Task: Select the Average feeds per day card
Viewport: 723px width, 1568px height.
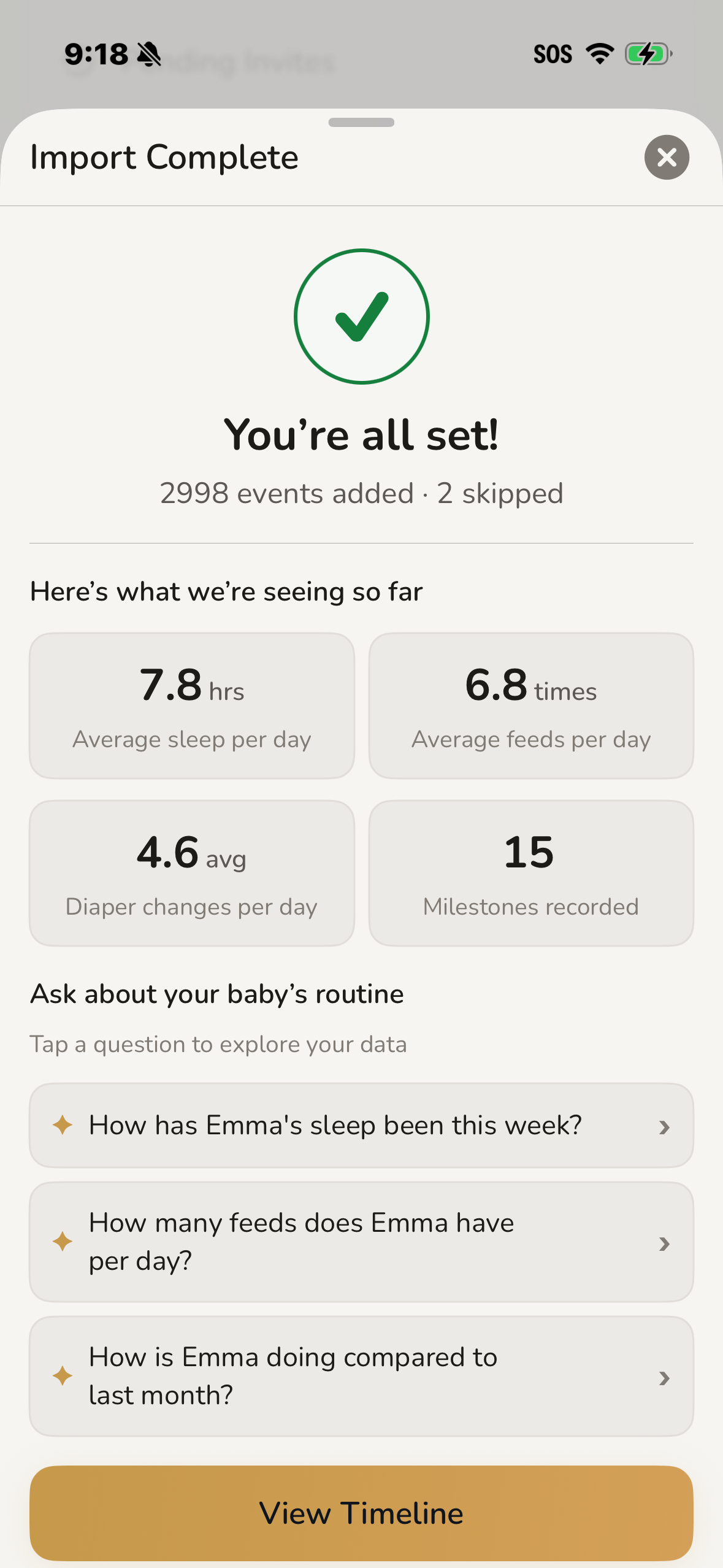Action: click(x=531, y=705)
